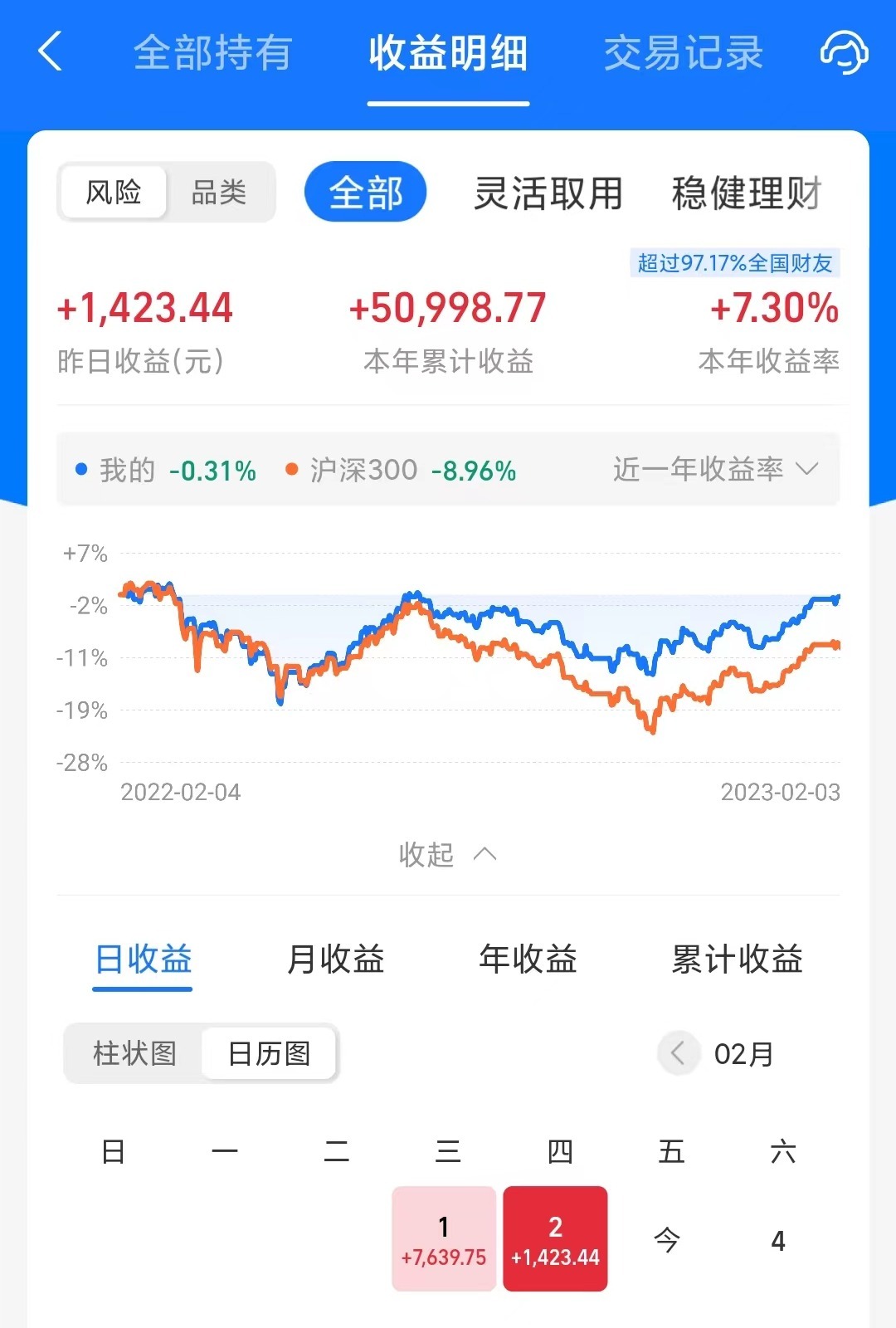Switch to 柱状图 view
This screenshot has height=1328, width=896.
click(135, 1053)
